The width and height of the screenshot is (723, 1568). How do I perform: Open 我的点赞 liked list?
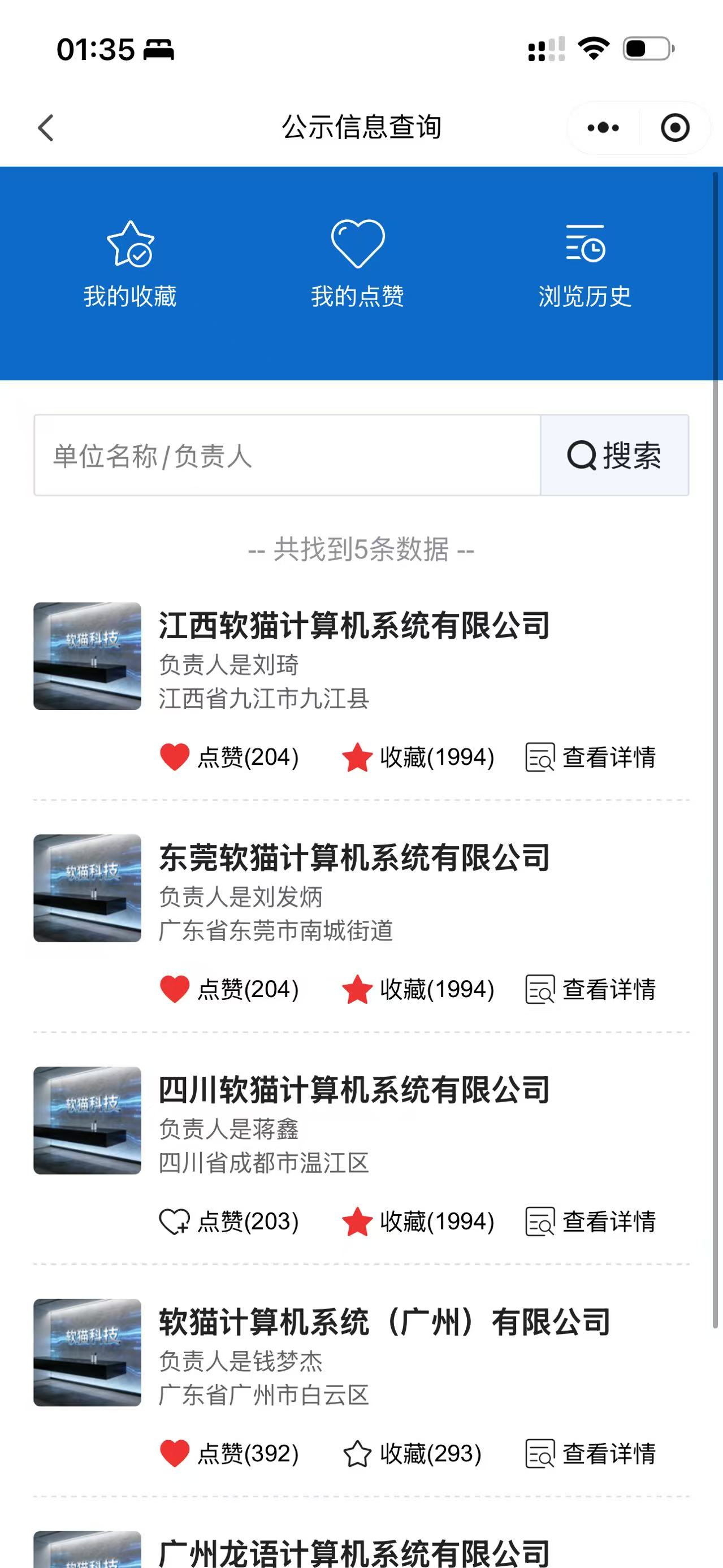[358, 266]
